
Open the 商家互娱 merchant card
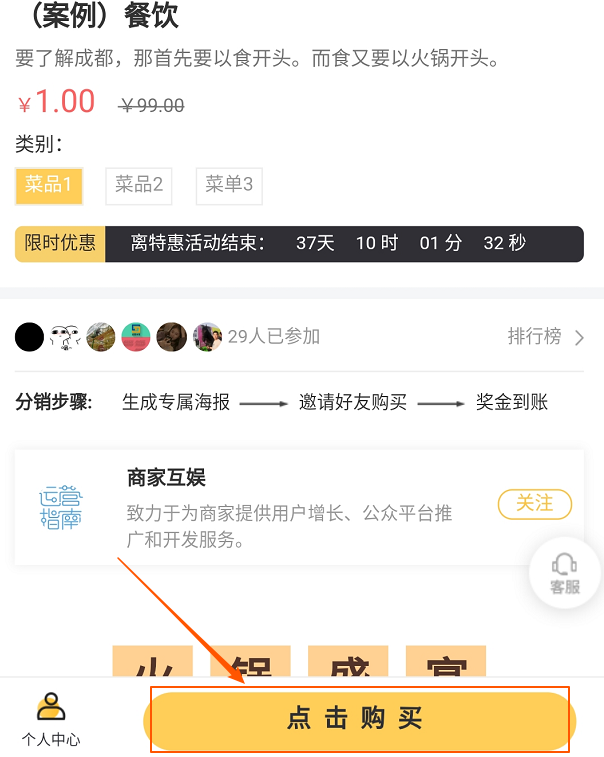pos(290,508)
